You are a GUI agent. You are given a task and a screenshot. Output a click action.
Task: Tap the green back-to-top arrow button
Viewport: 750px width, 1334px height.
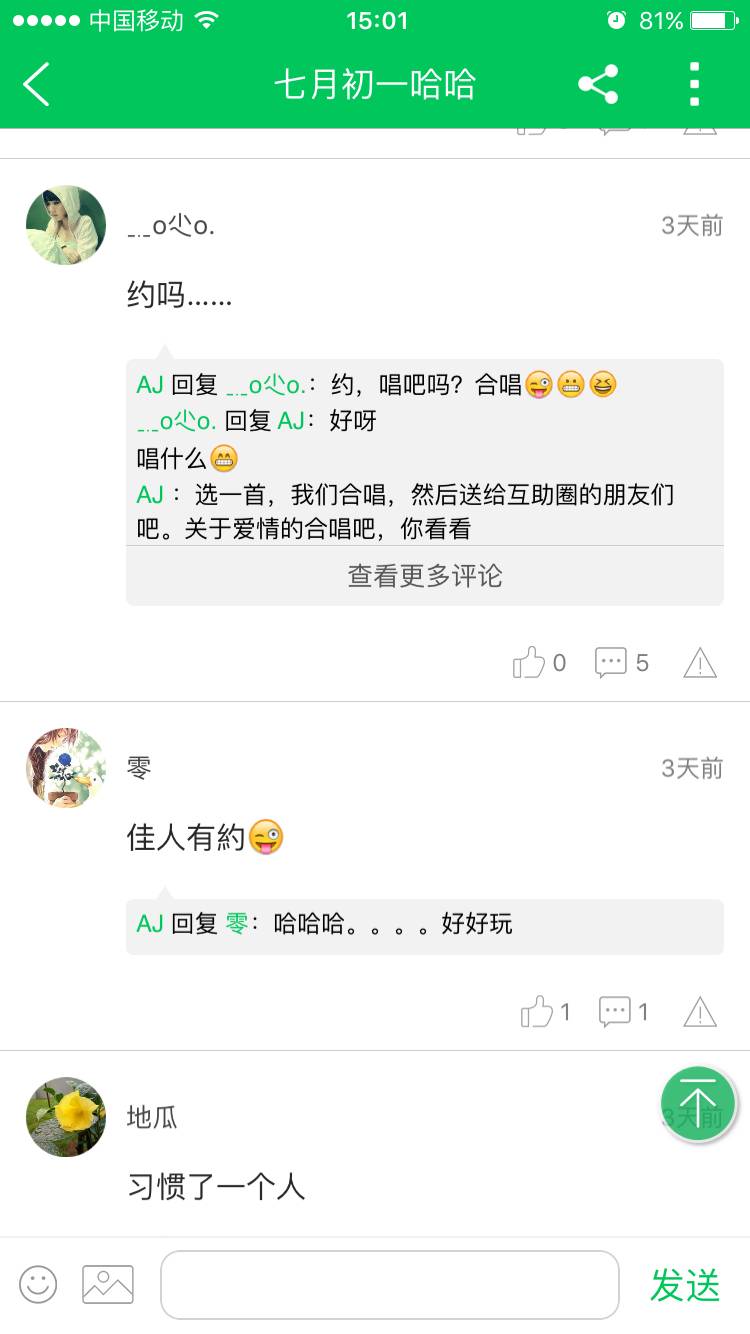coord(698,1104)
